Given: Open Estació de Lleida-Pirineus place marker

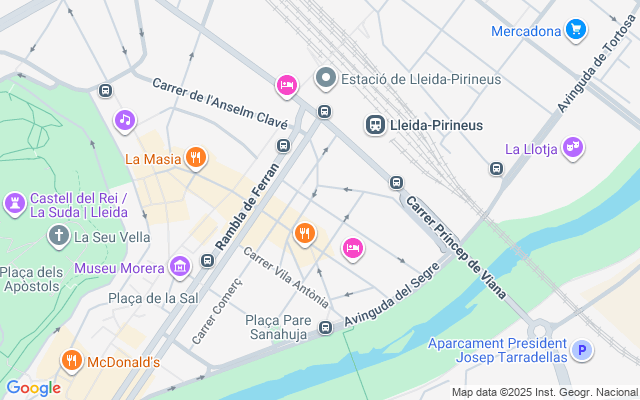Looking at the screenshot, I should tap(325, 78).
